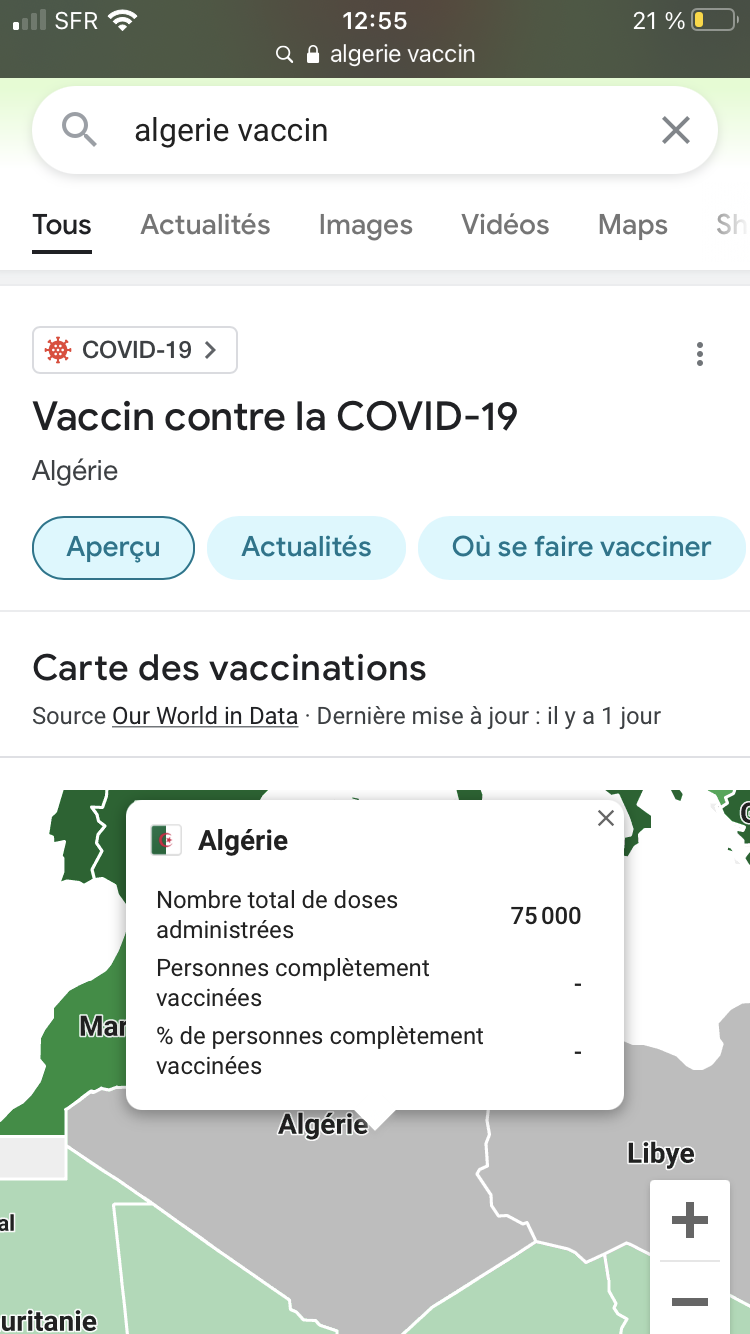750x1334 pixels.
Task: Zoom in the vaccination map
Action: [x=690, y=1220]
